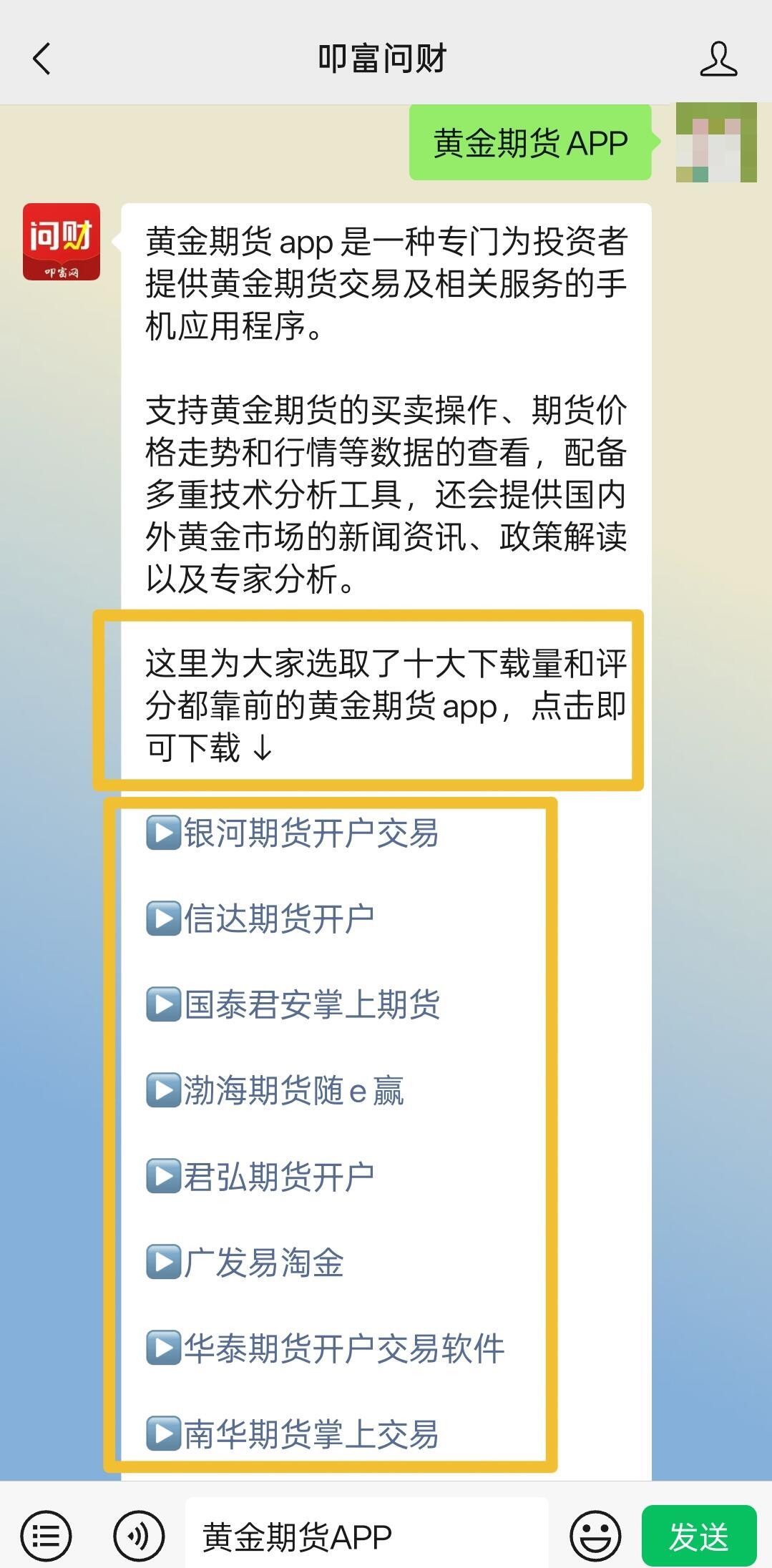The height and width of the screenshot is (1568, 772).
Task: Open the emoji picker
Action: coord(595,1535)
